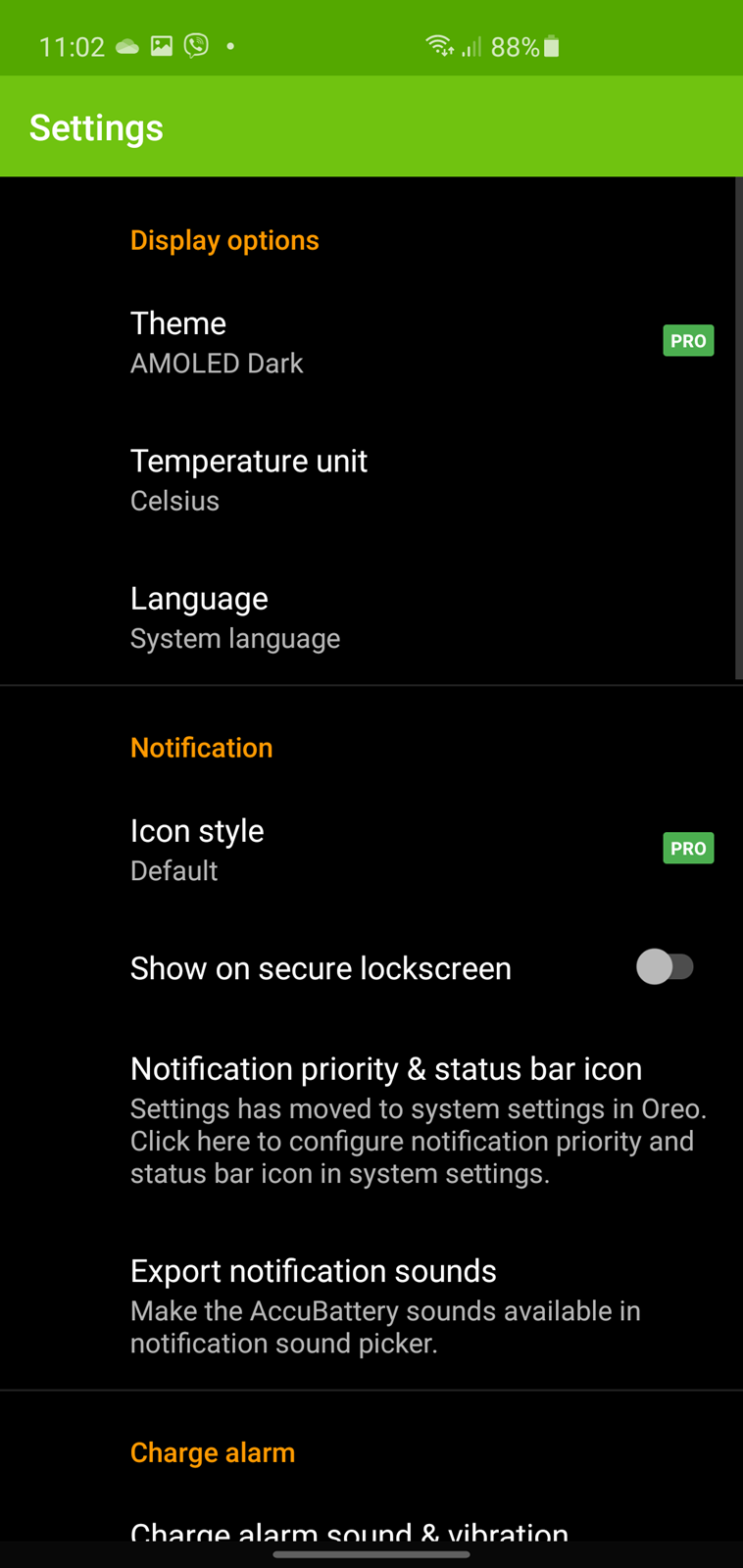The width and height of the screenshot is (743, 1568).
Task: Toggle Show on secure lockscreen
Action: pos(665,967)
